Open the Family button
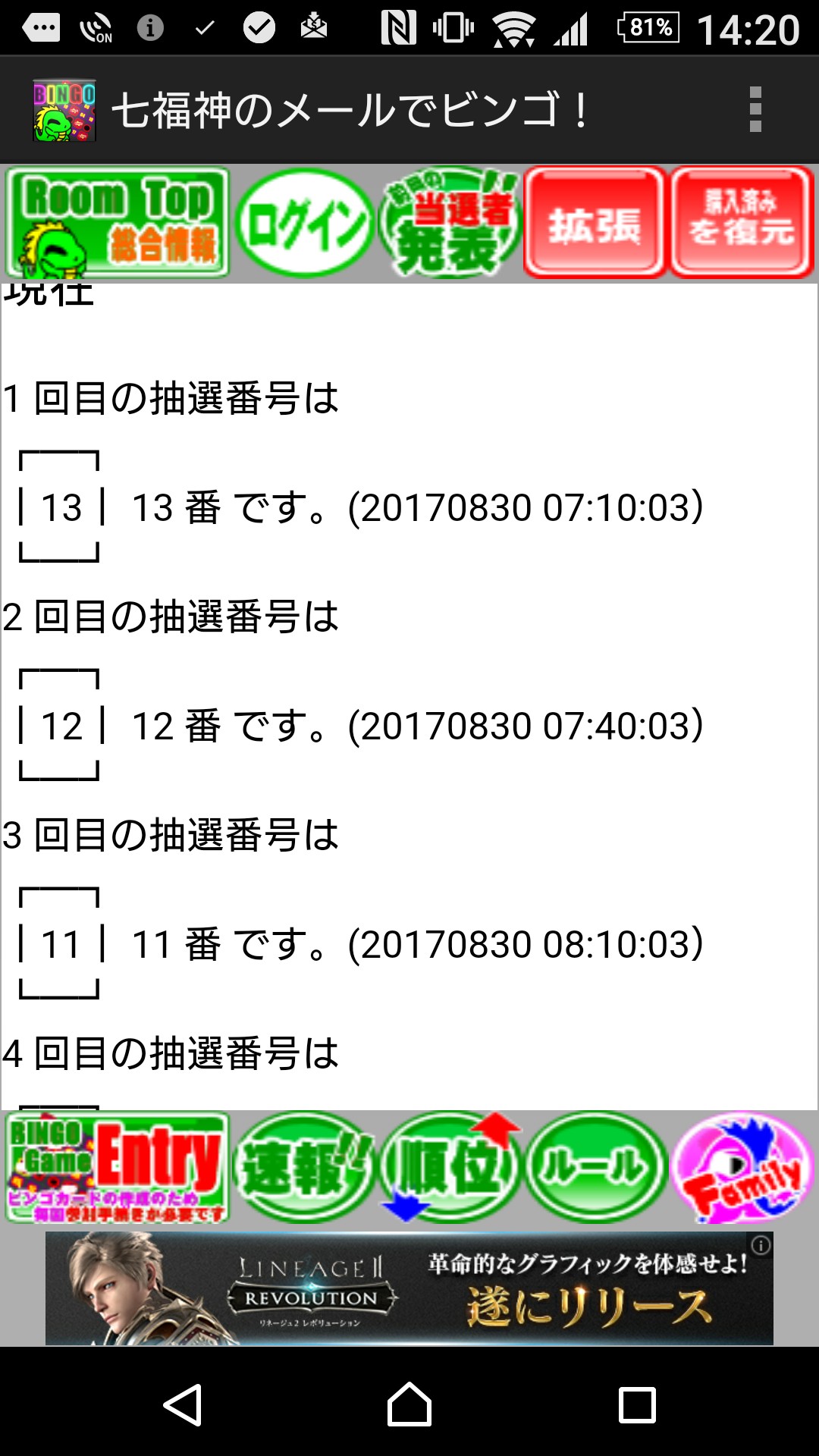 (x=742, y=1167)
